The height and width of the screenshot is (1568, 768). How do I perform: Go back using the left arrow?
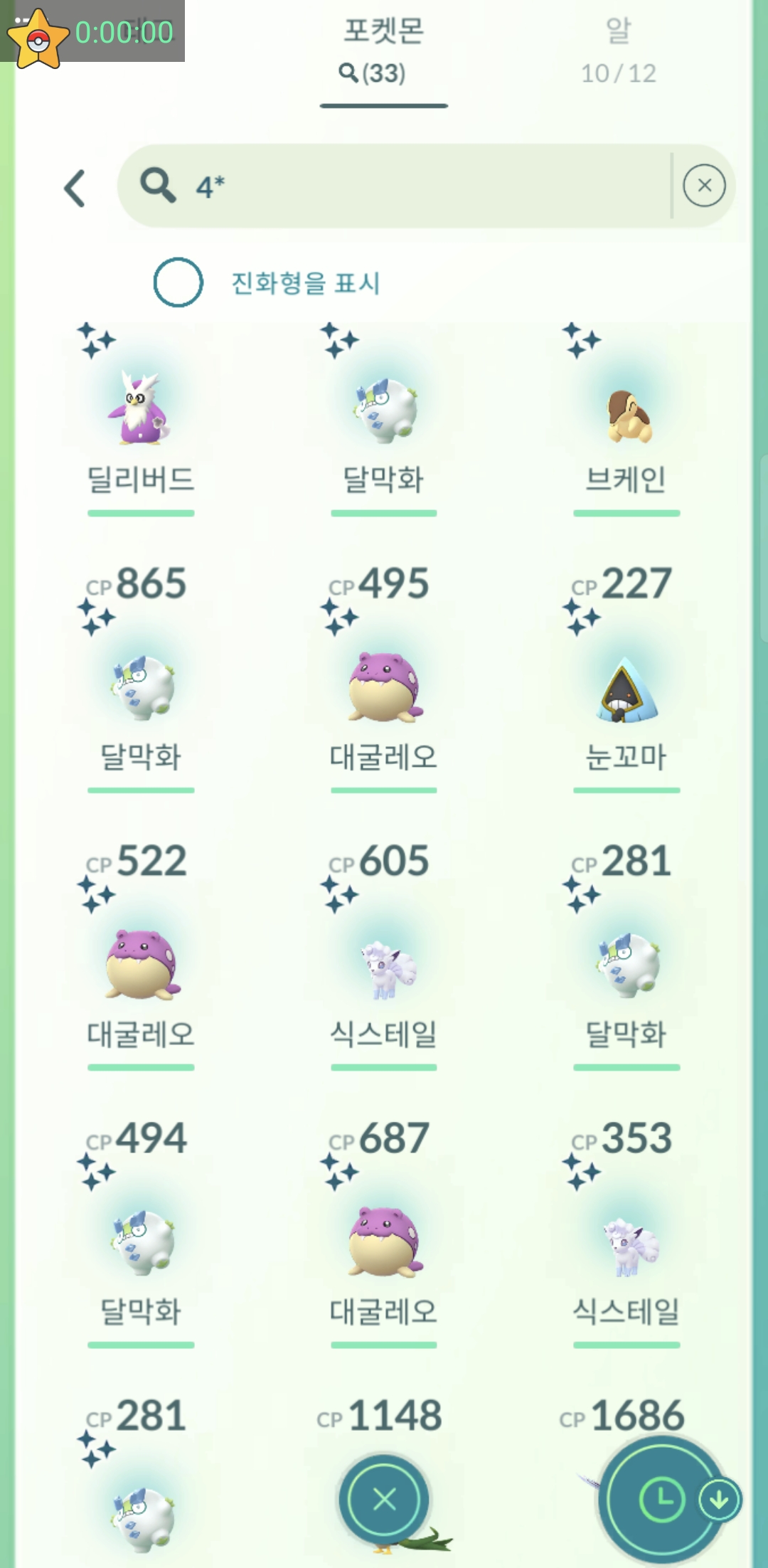[75, 188]
